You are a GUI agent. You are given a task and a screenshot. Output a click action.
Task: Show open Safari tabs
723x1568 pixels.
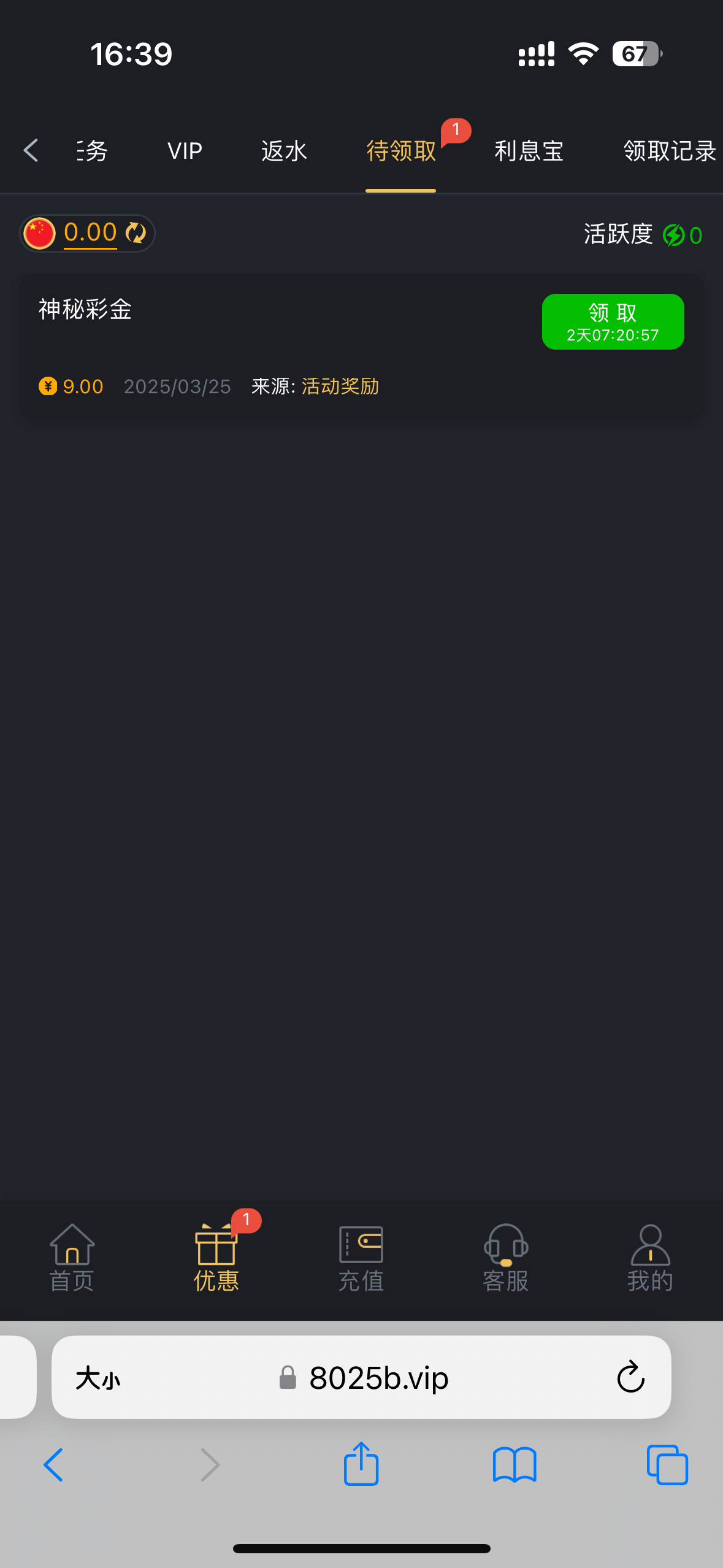point(667,1464)
